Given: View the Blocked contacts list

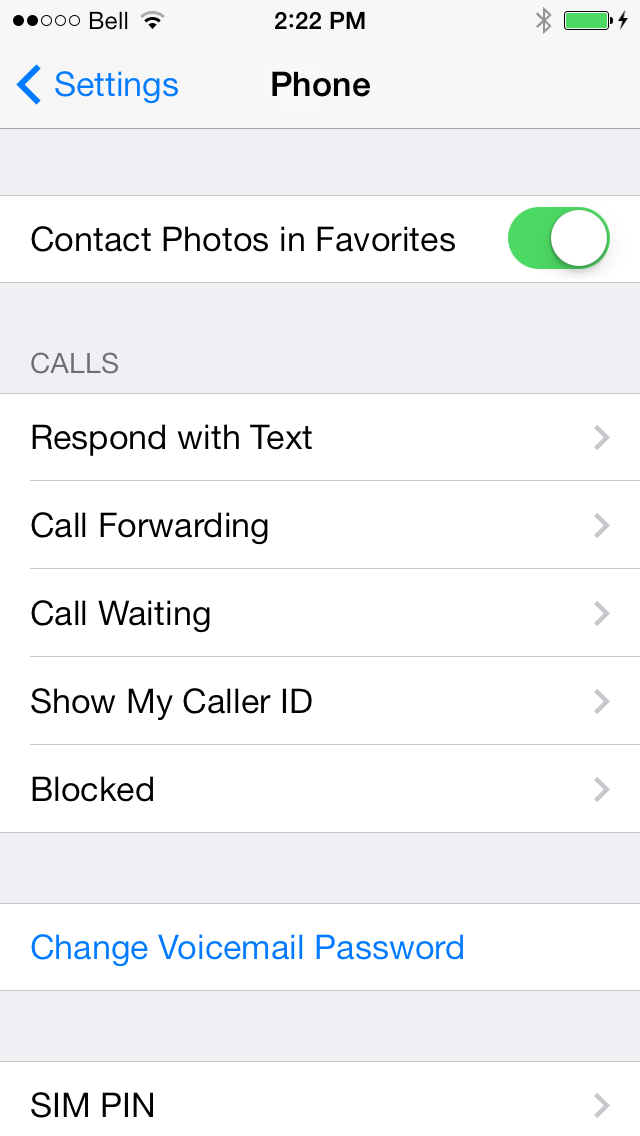Looking at the screenshot, I should click(320, 789).
